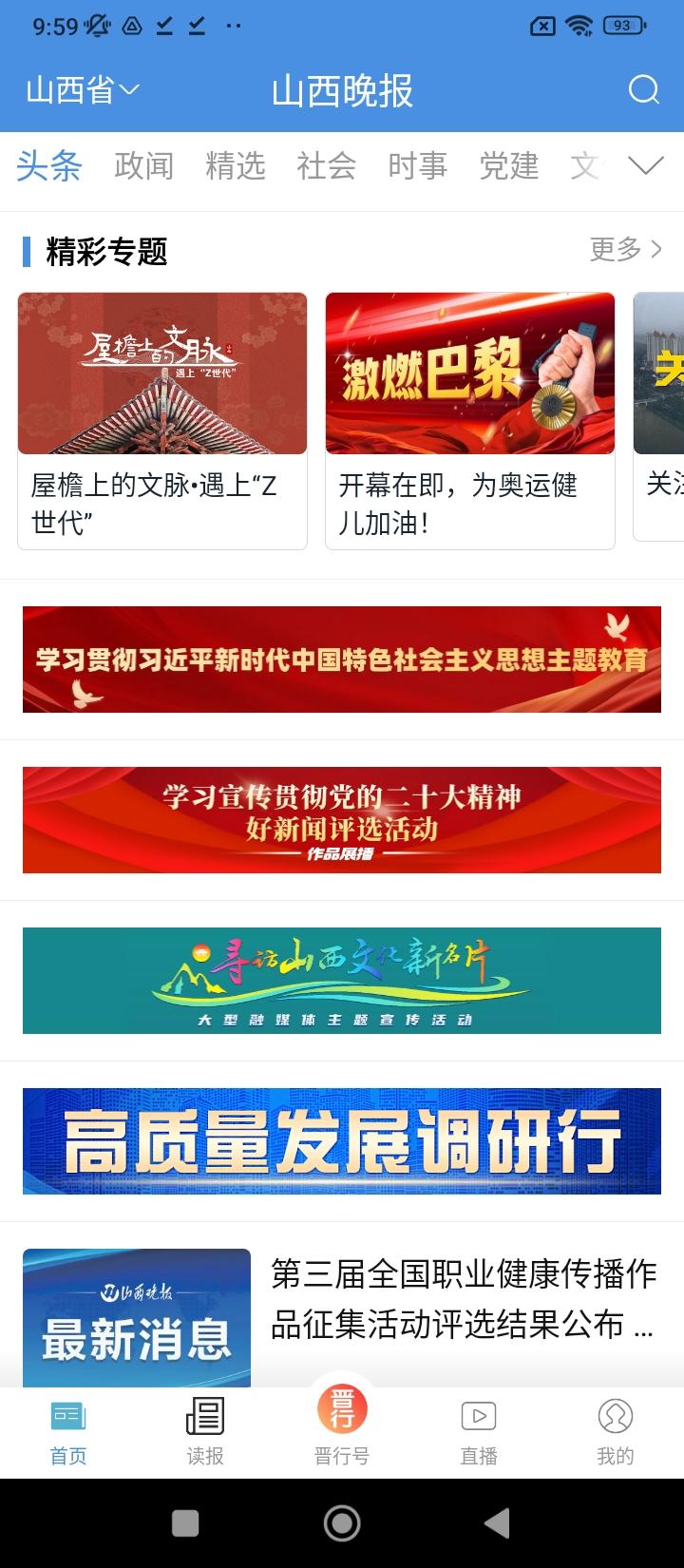Open the 激燃巴黎 Olympics topic card
The width and height of the screenshot is (684, 1568).
click(470, 420)
